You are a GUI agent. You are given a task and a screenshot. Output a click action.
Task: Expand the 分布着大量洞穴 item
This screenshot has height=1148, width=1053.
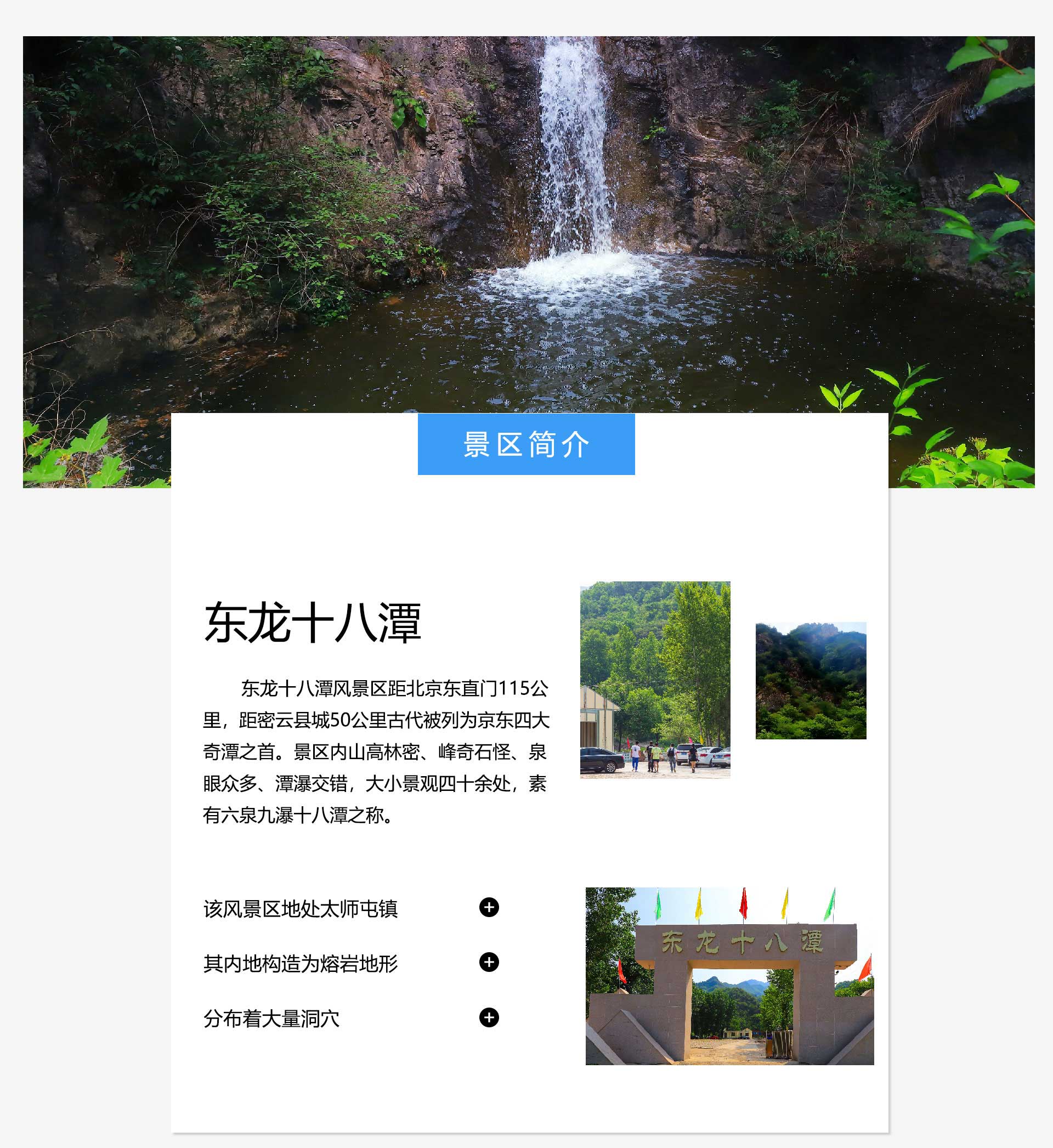(489, 1017)
